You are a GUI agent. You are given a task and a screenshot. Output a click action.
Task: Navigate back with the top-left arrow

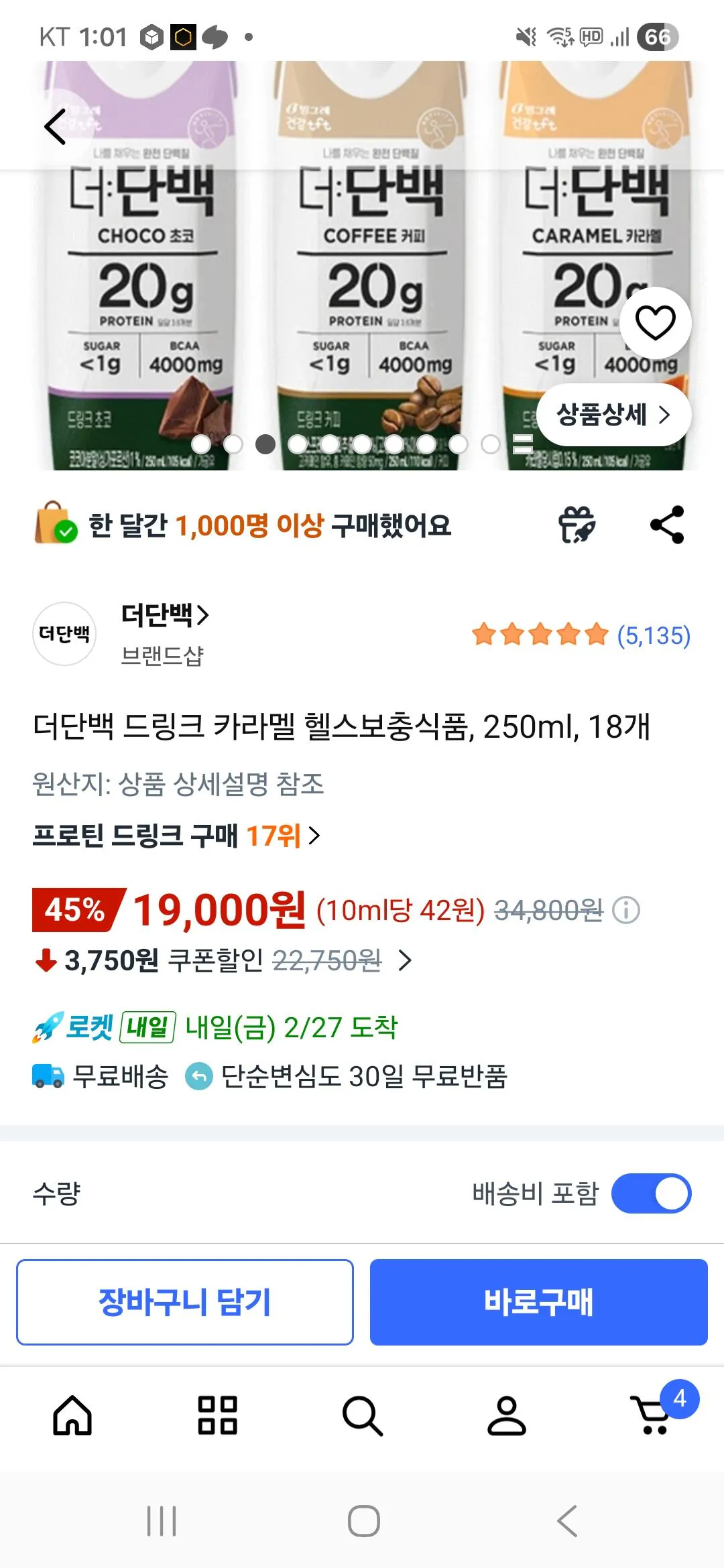[56, 125]
